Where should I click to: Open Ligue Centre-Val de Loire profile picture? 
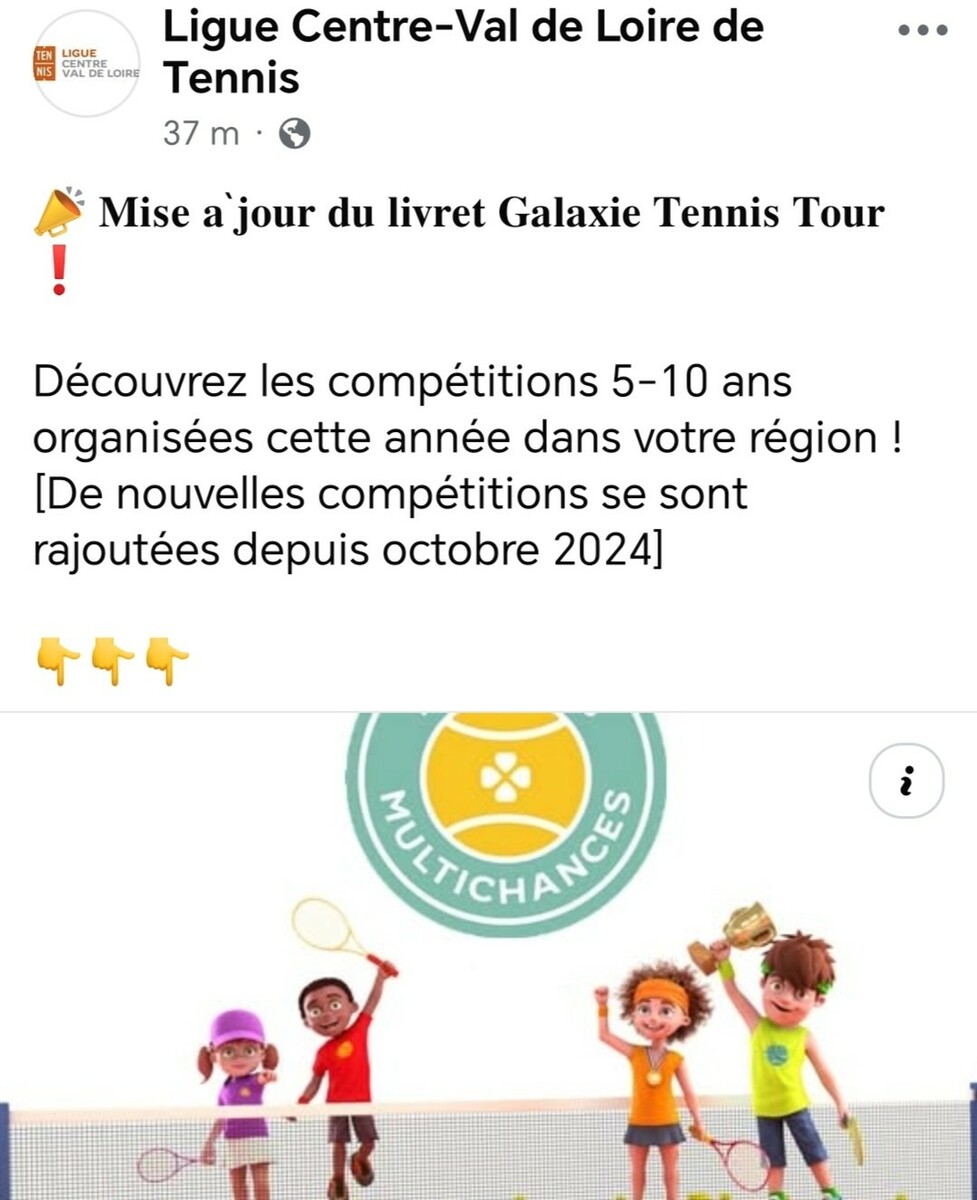87,63
